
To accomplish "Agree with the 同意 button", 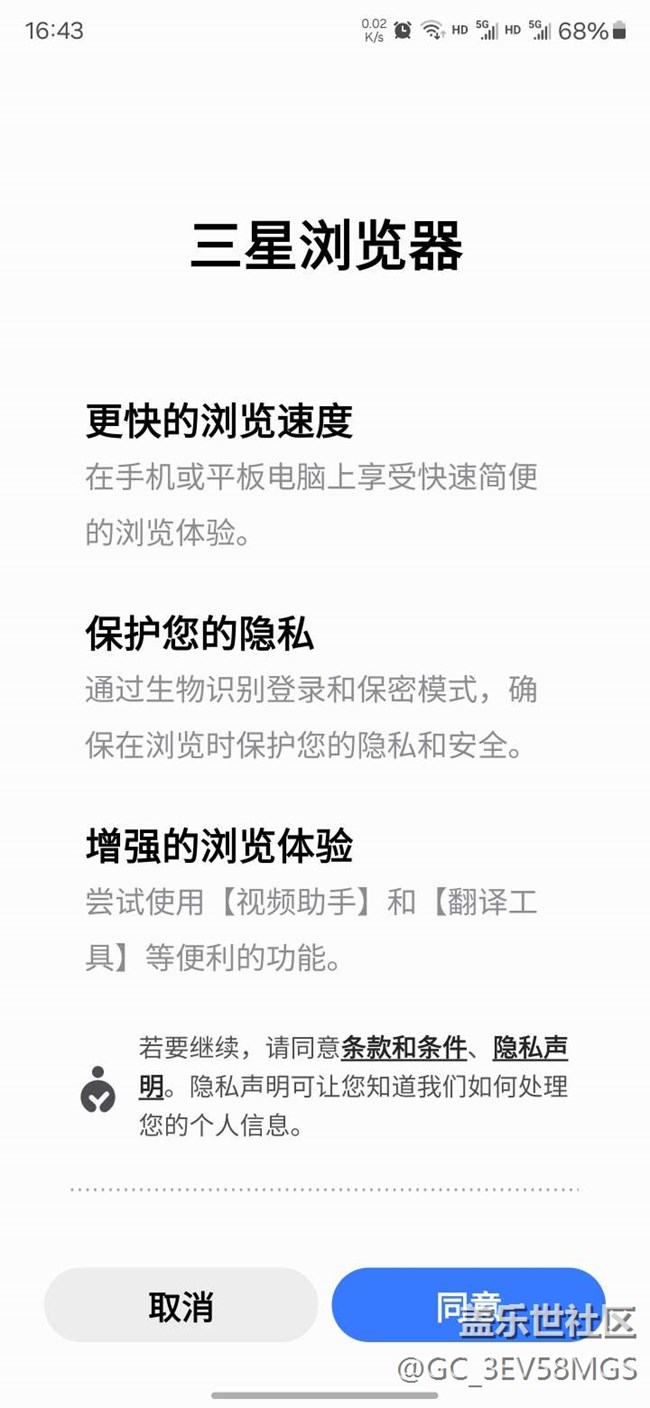I will [x=468, y=1304].
